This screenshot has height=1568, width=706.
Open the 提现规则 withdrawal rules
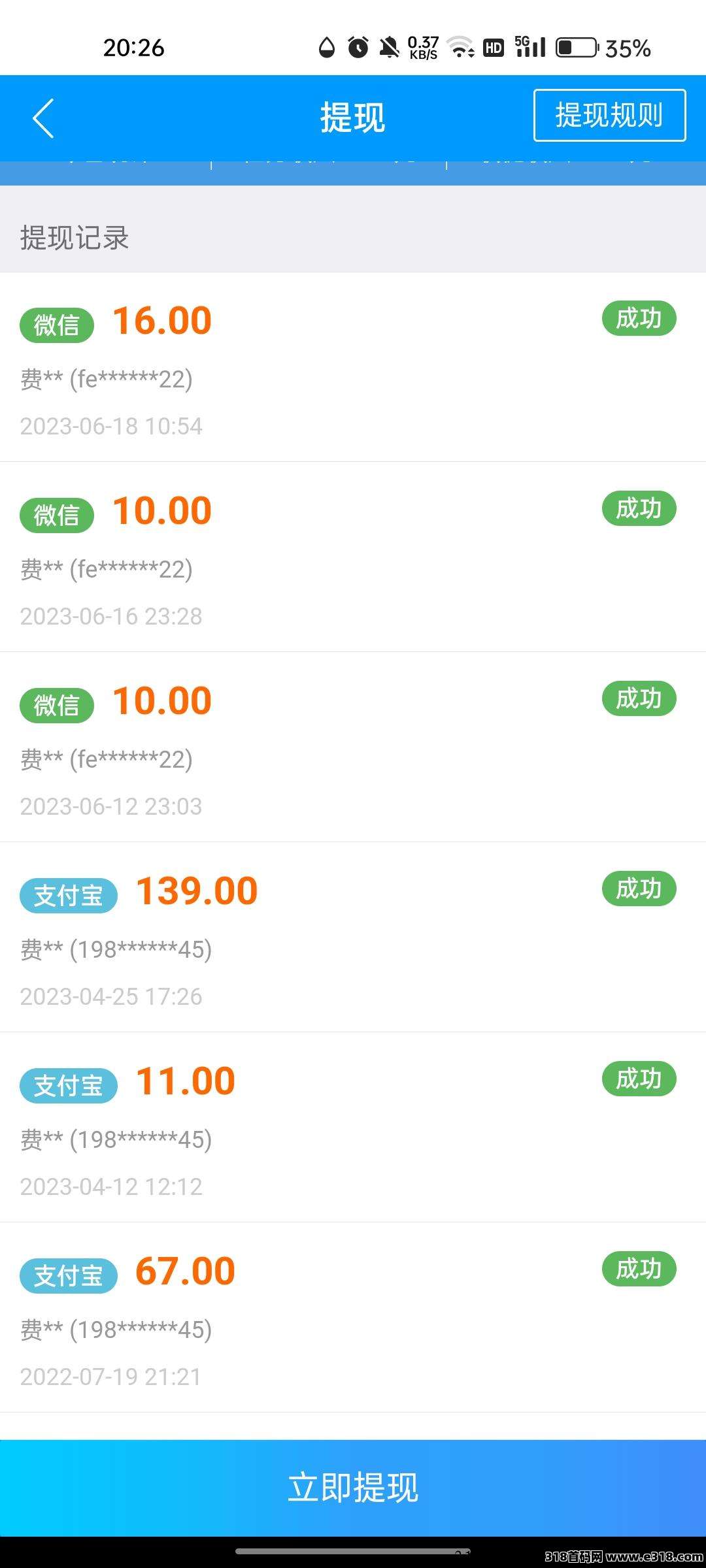pos(609,116)
